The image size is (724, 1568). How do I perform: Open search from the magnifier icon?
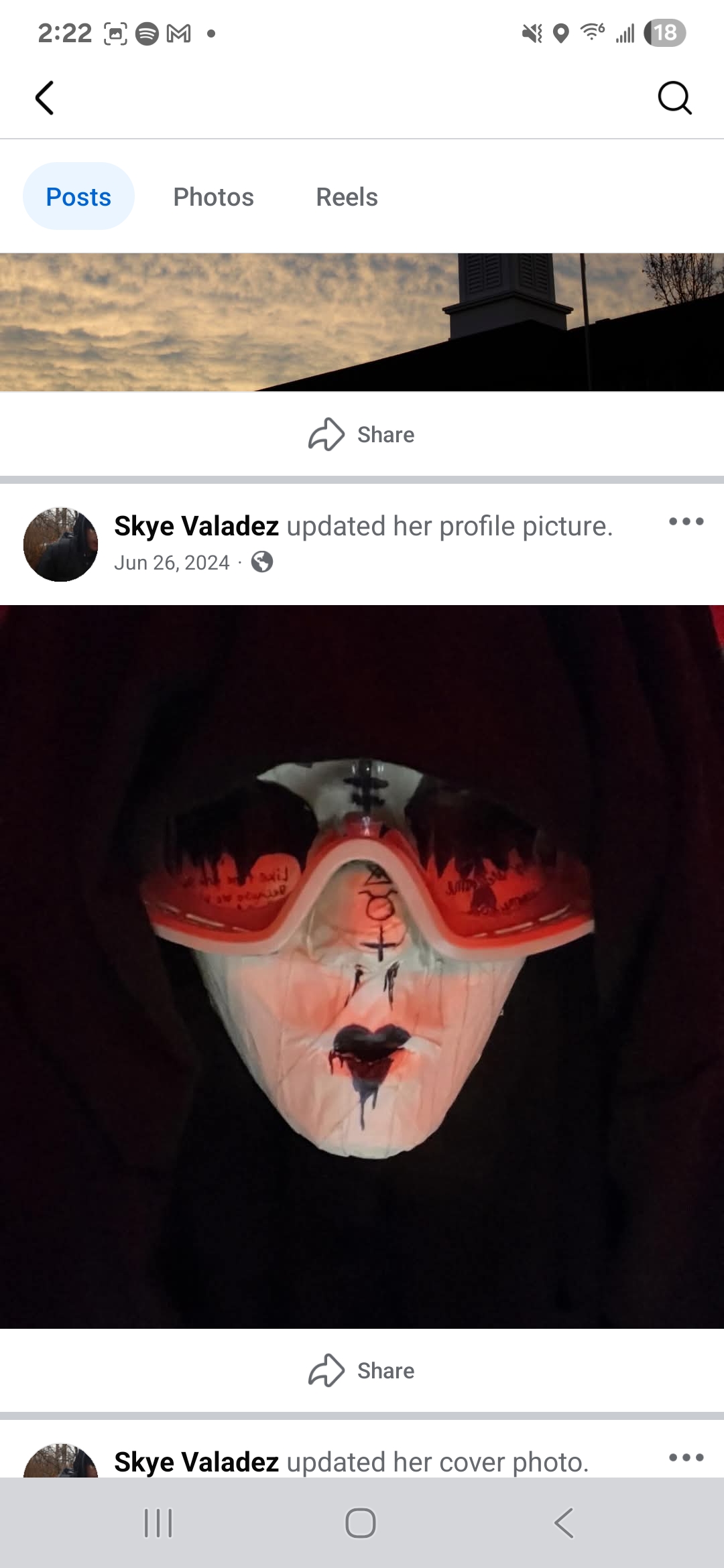[674, 99]
